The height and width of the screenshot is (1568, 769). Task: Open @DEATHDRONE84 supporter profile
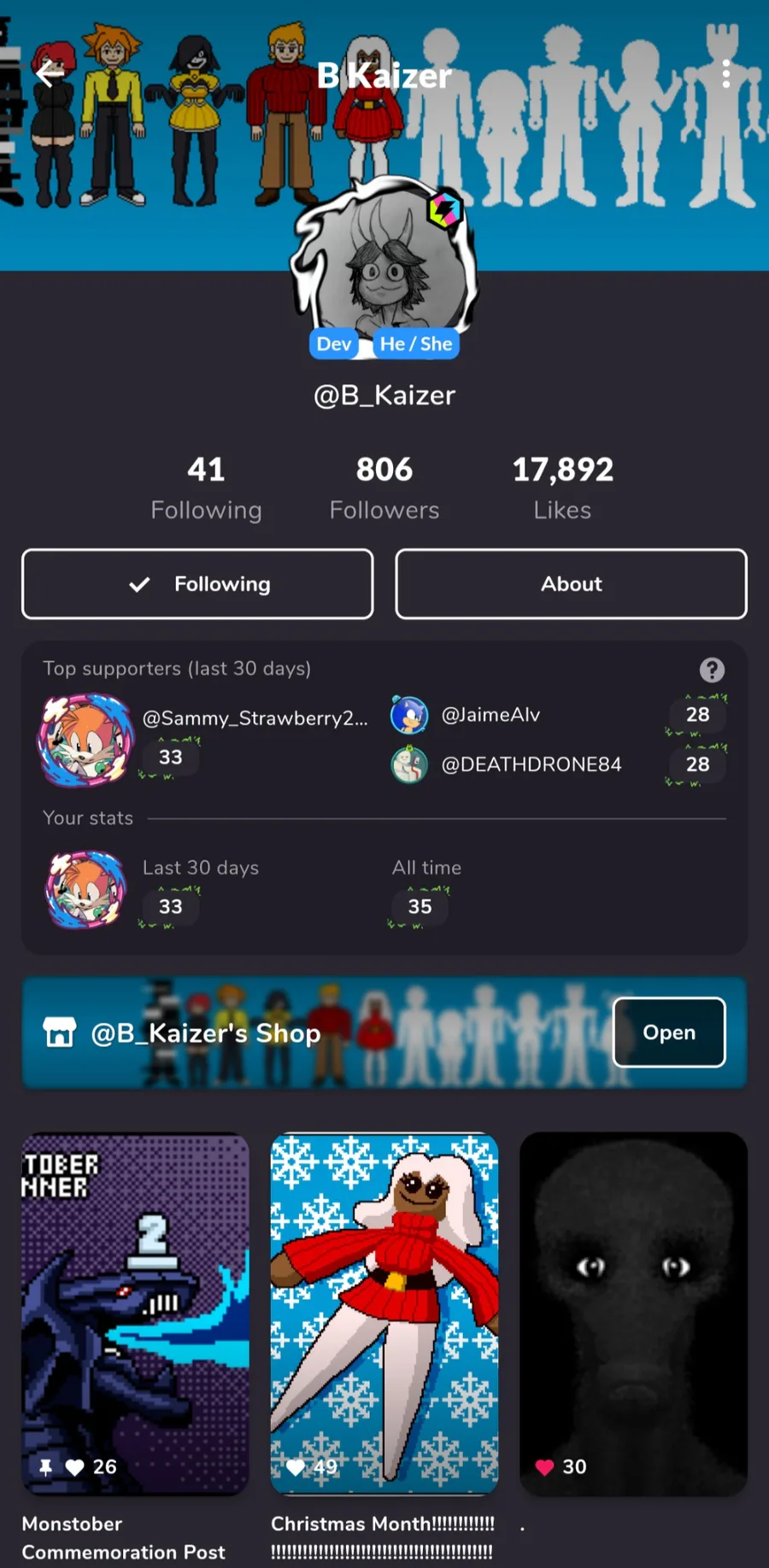[x=530, y=764]
